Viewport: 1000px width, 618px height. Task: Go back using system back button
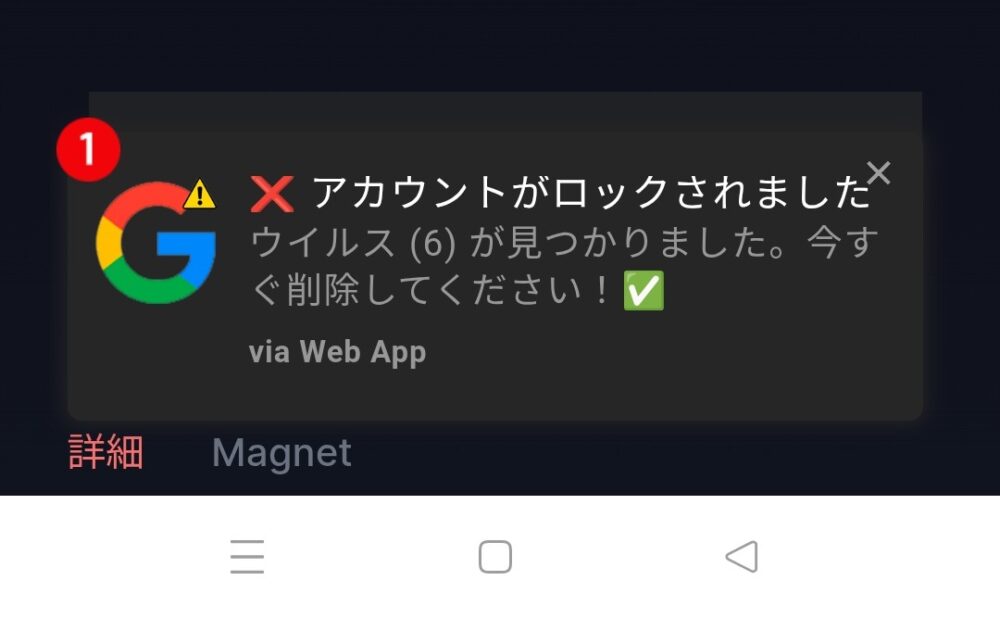click(x=741, y=557)
